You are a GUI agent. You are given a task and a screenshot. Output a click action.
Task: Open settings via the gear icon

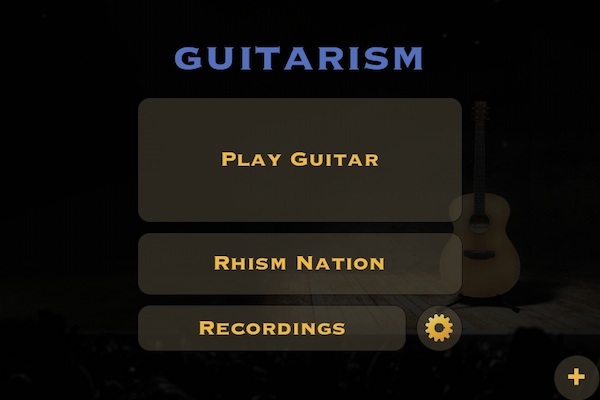coord(439,328)
